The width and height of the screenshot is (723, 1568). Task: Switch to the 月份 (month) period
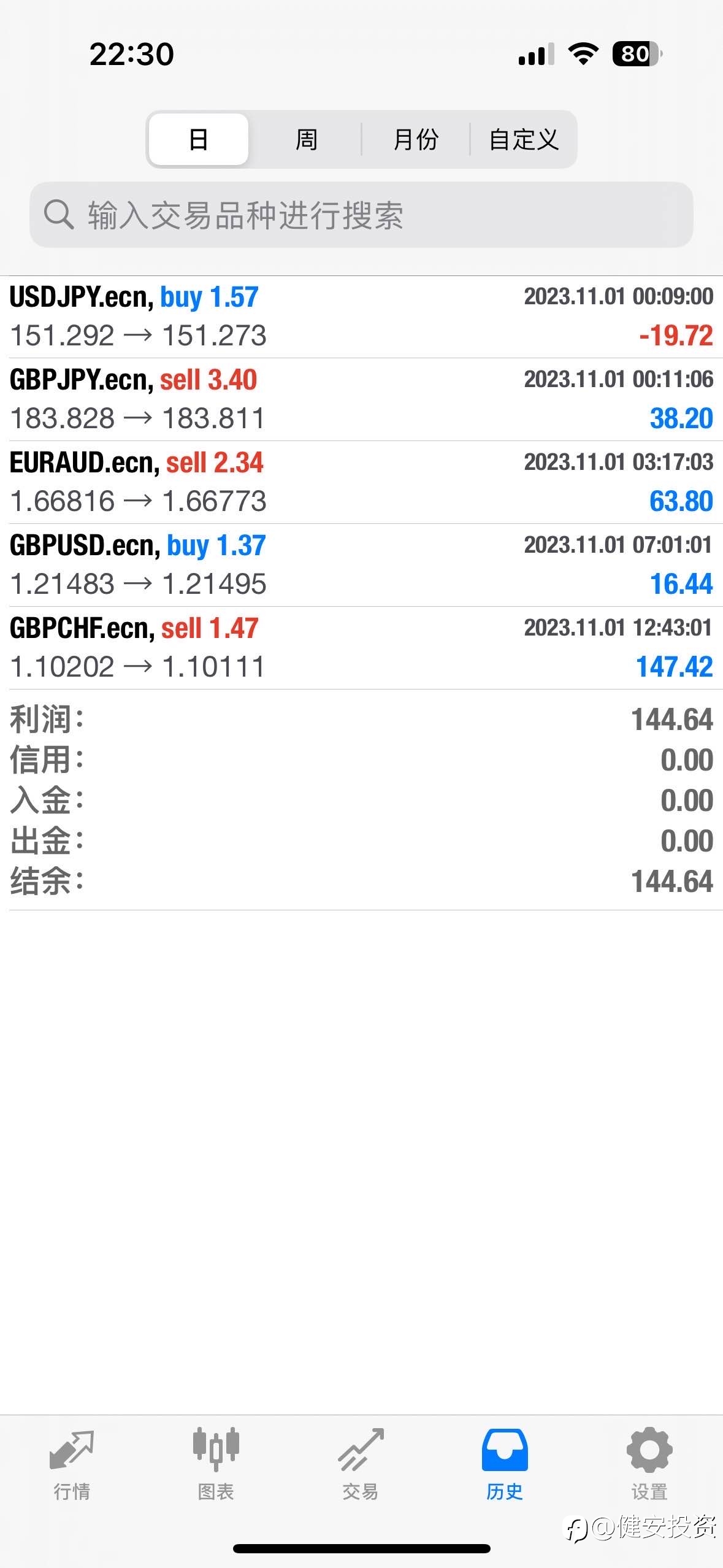tap(416, 139)
